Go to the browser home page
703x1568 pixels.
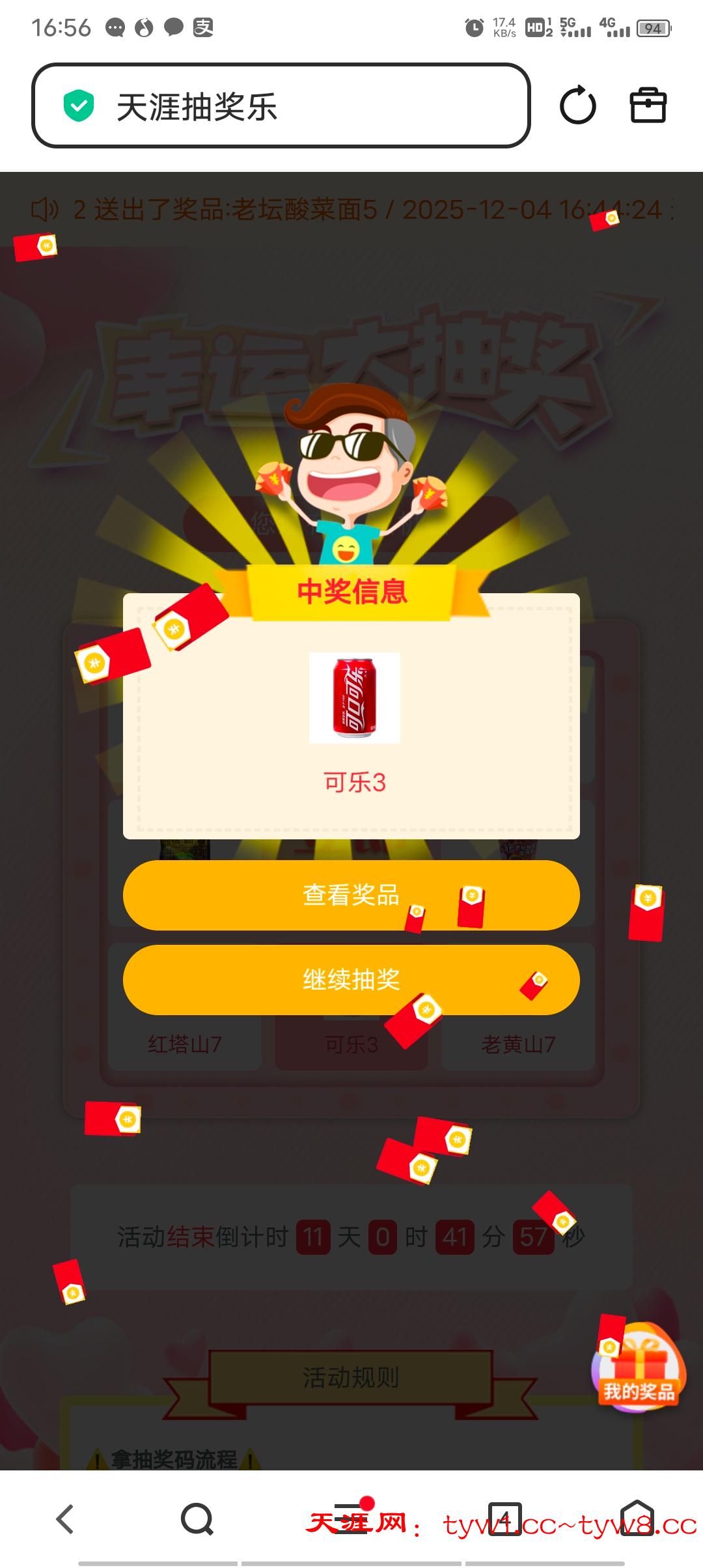637,1519
